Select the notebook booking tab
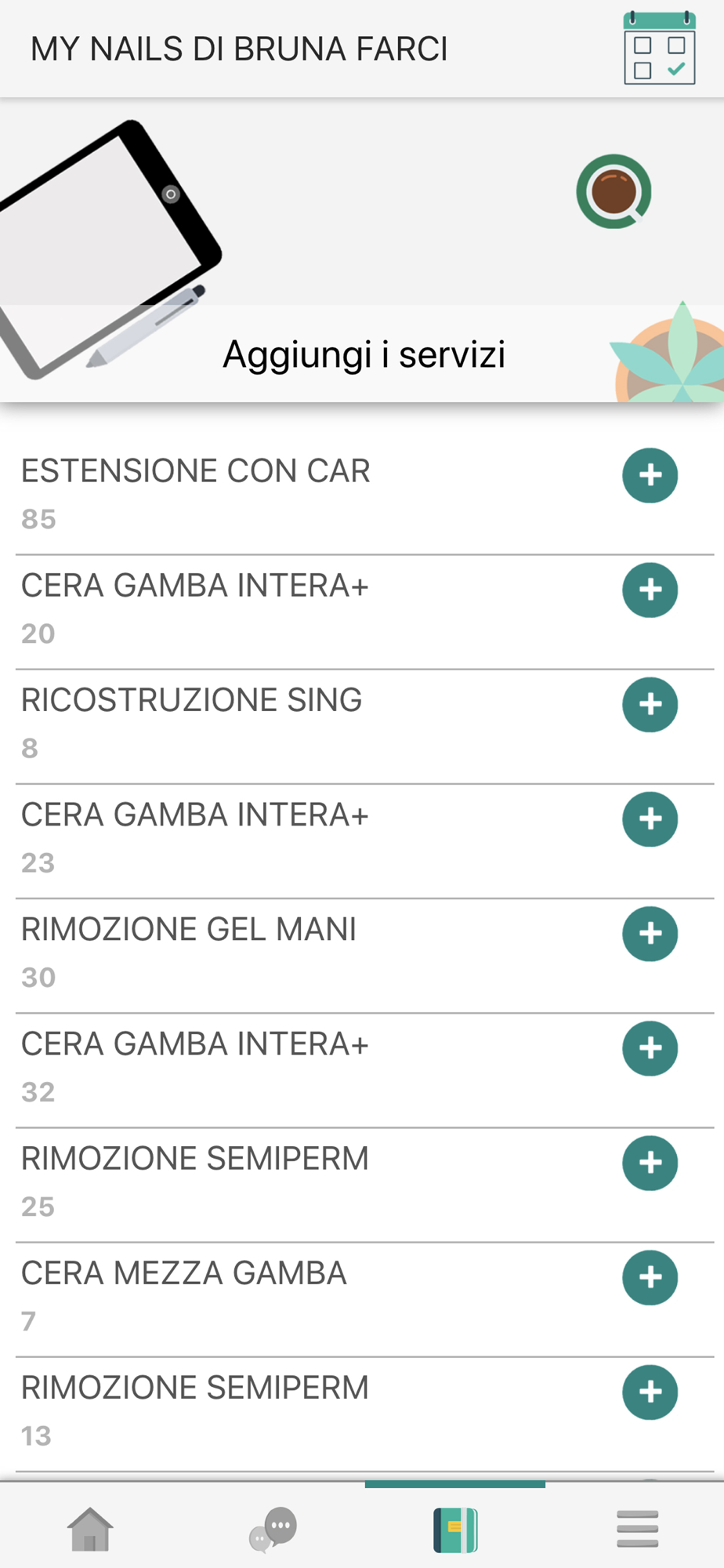 coord(455,1529)
